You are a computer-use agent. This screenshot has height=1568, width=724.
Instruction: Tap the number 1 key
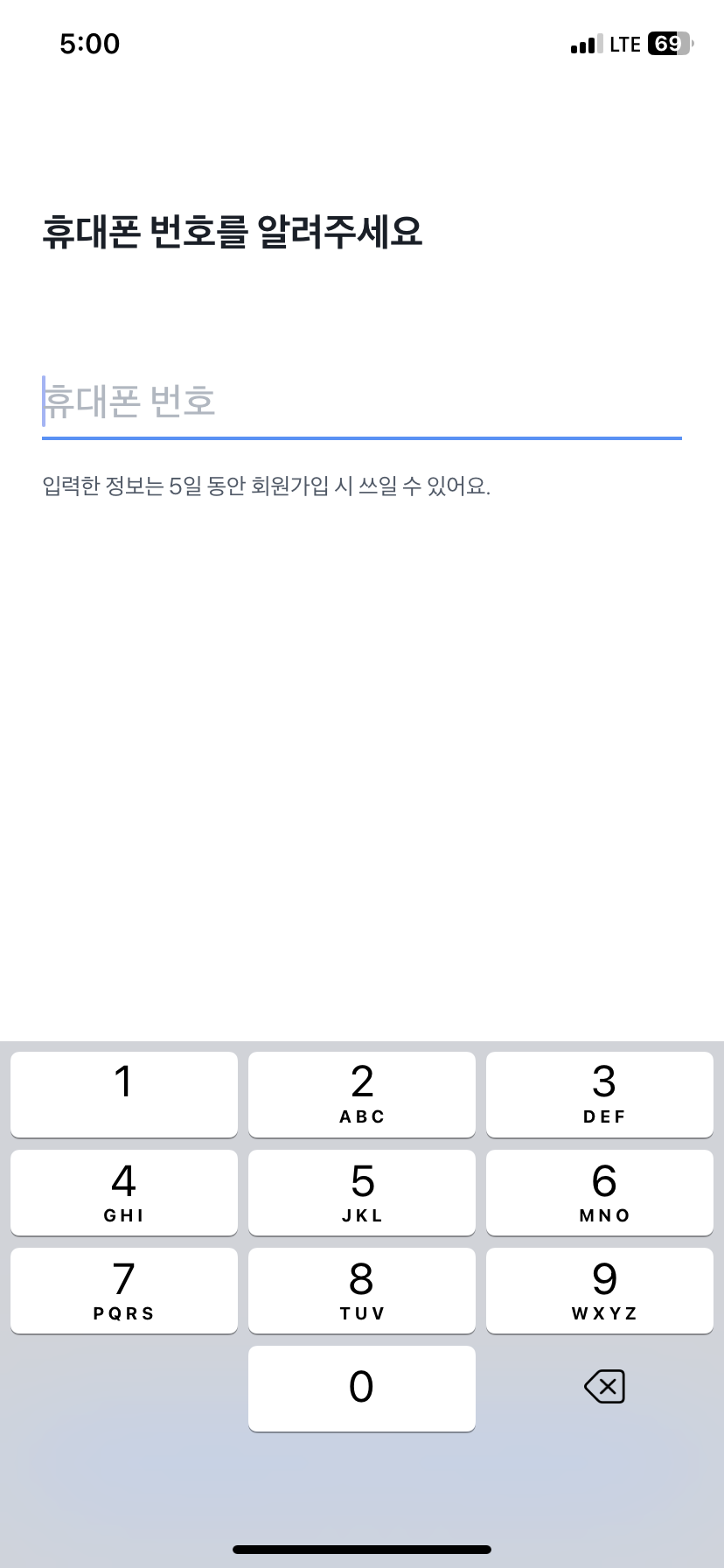tap(123, 1094)
